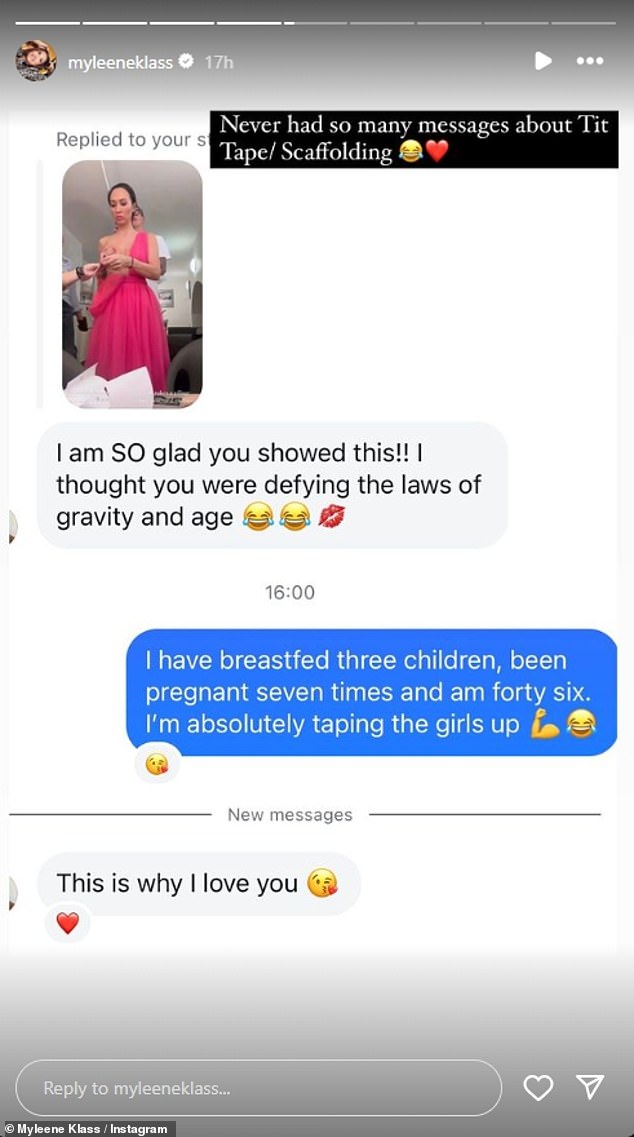Resume story playback with play button
Viewport: 634px width, 1137px height.
[x=543, y=61]
